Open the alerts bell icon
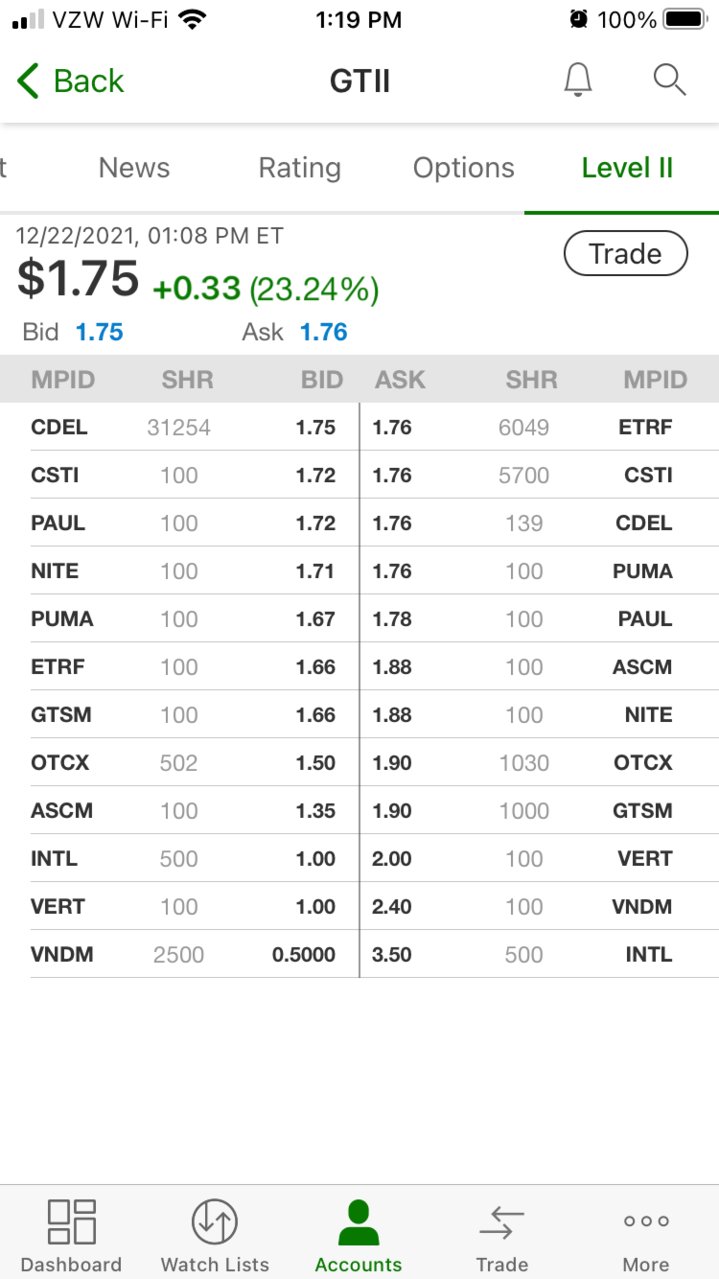 (x=578, y=80)
